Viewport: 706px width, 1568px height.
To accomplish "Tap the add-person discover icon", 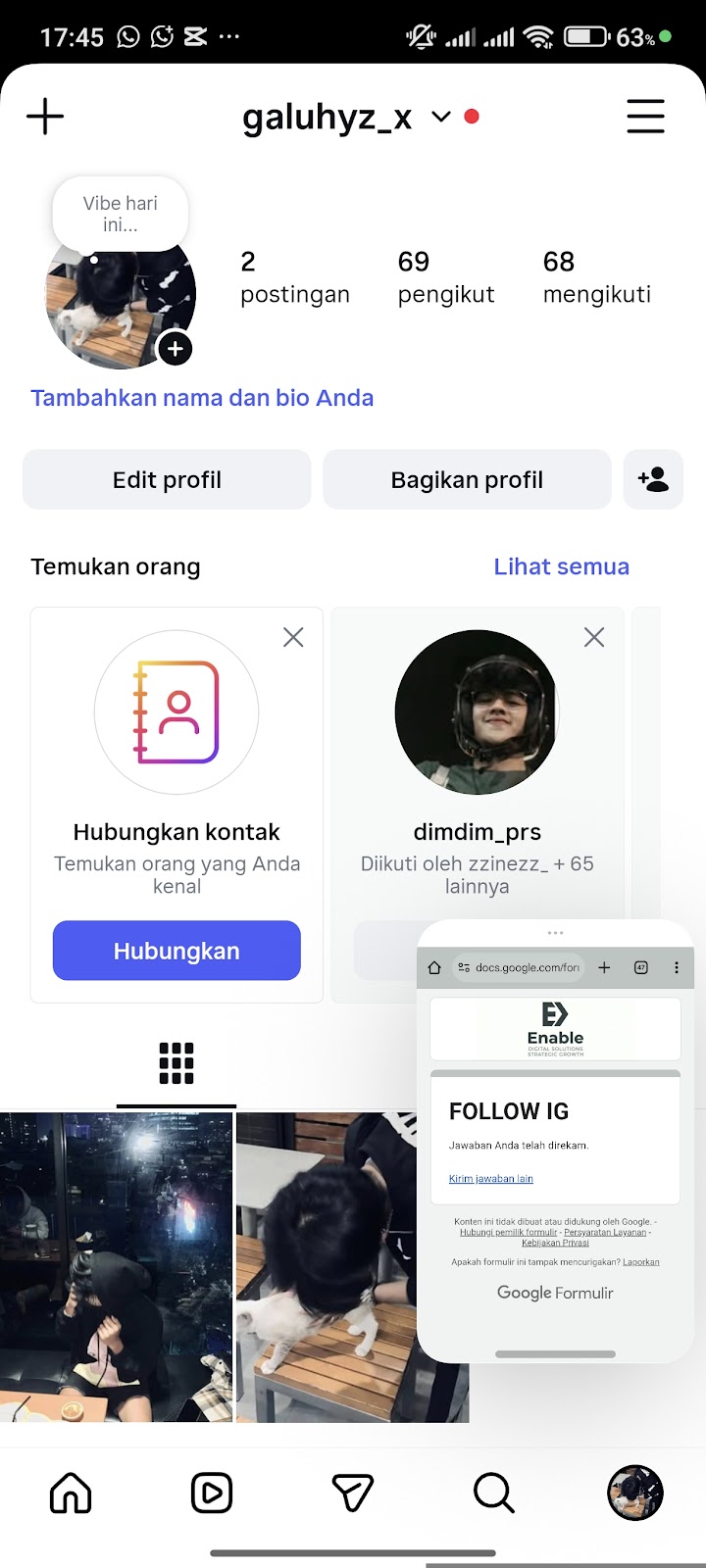I will coord(653,480).
